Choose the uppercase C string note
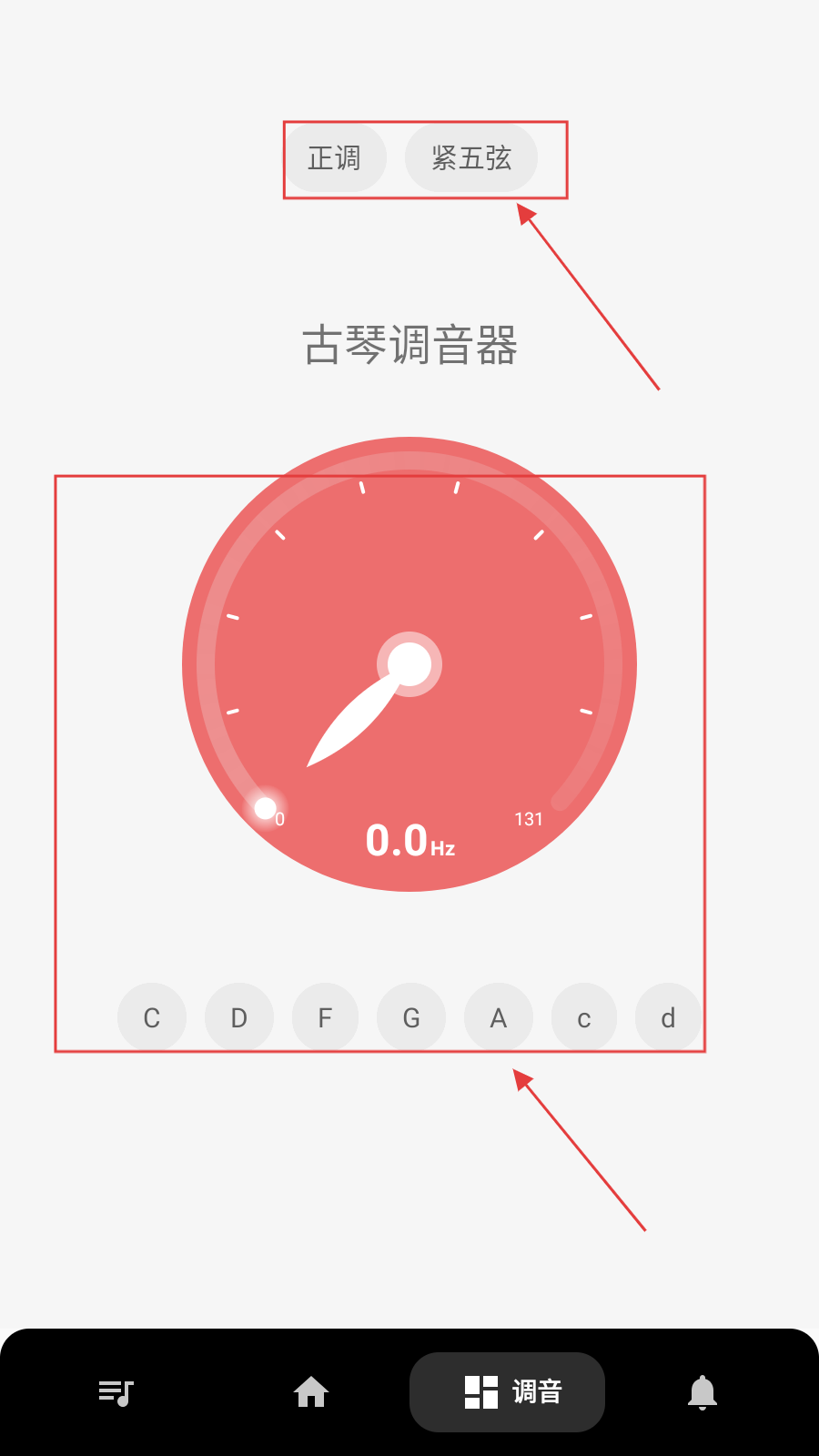Viewport: 819px width, 1456px height. coord(152,1017)
